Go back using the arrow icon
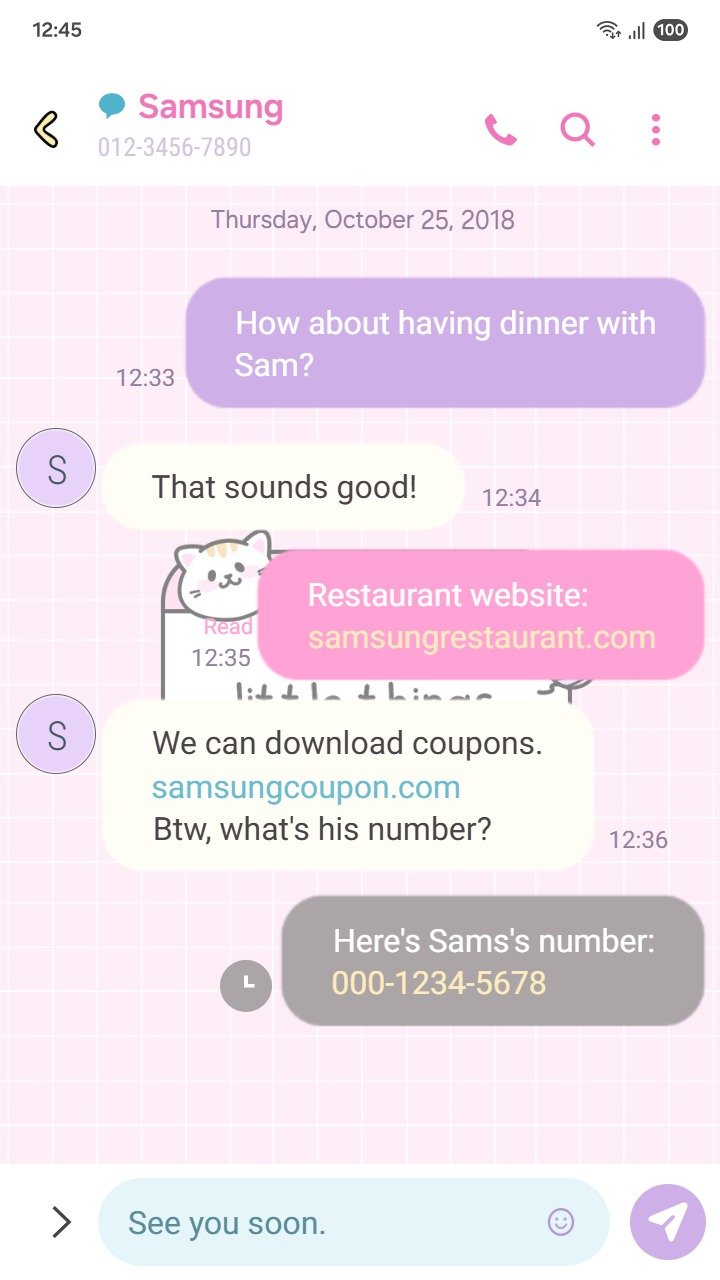 coord(46,129)
